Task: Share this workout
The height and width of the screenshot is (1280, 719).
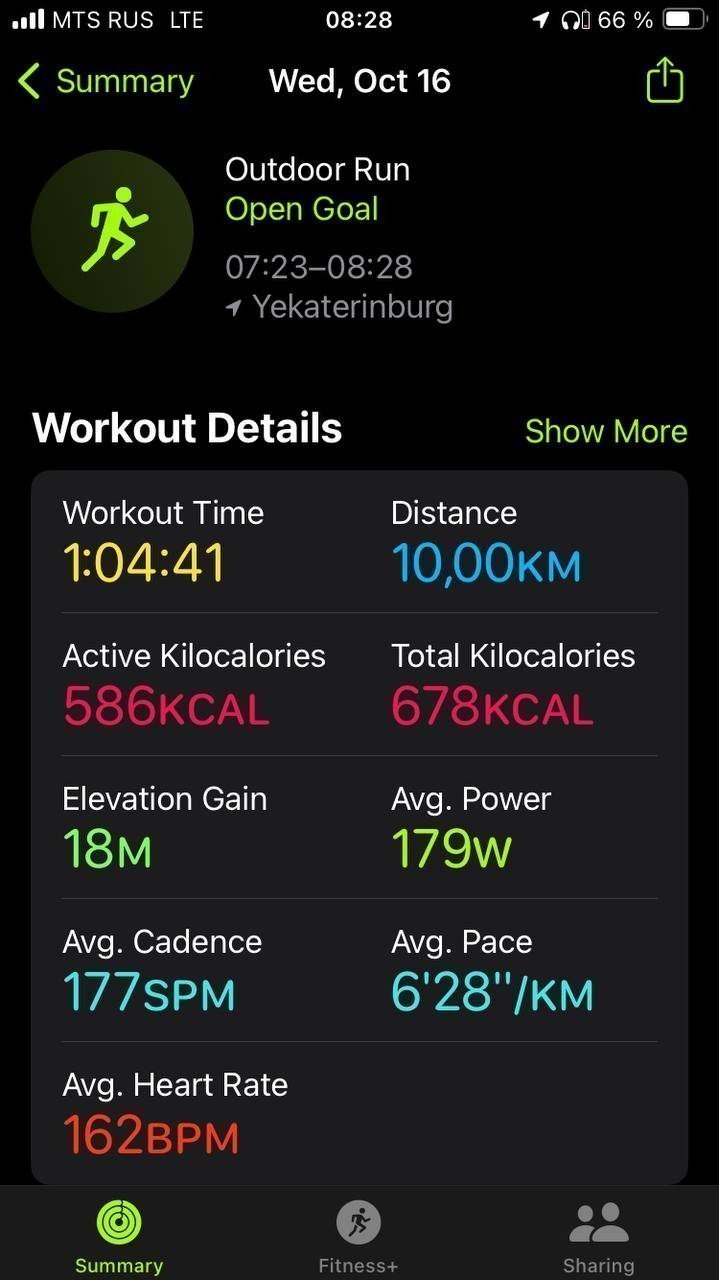Action: coord(665,80)
